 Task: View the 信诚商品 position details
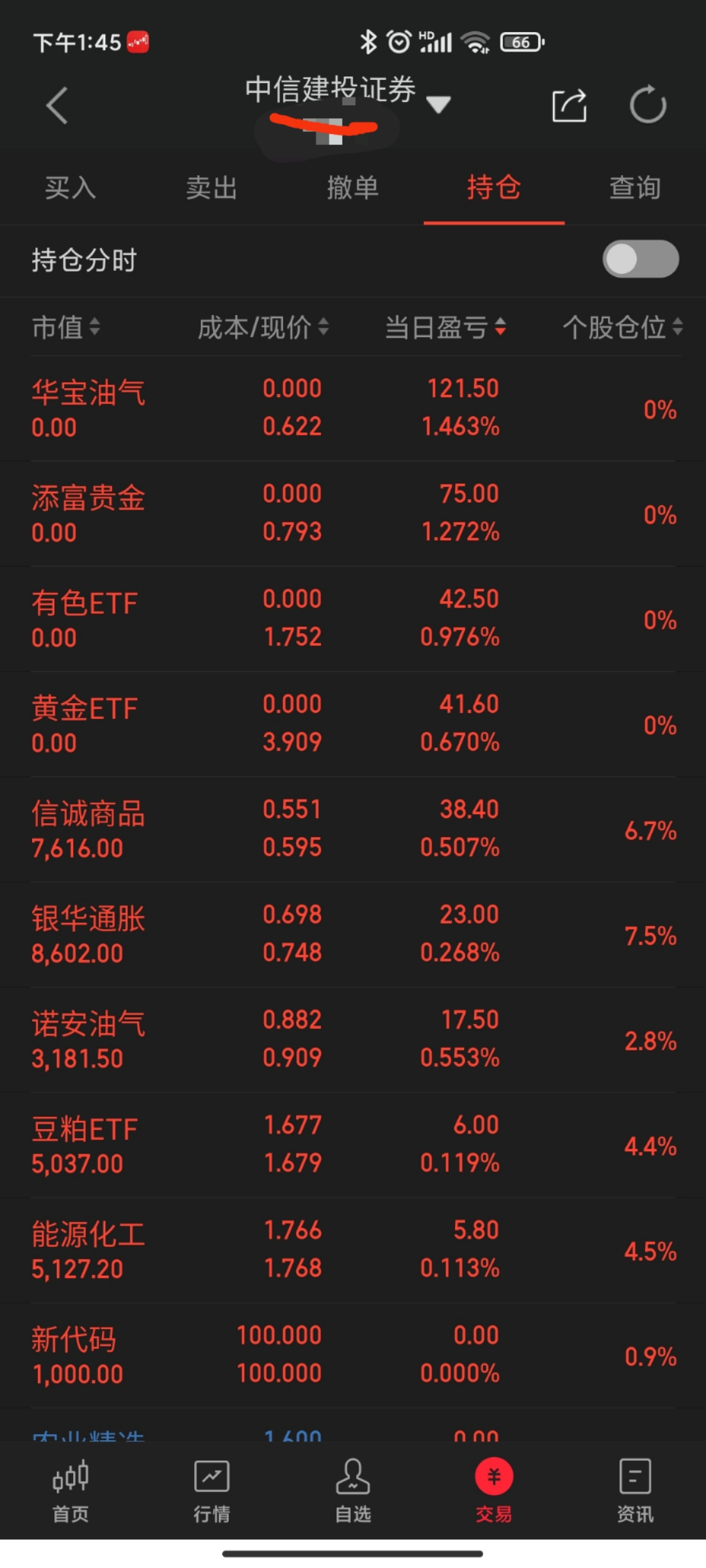(353, 829)
